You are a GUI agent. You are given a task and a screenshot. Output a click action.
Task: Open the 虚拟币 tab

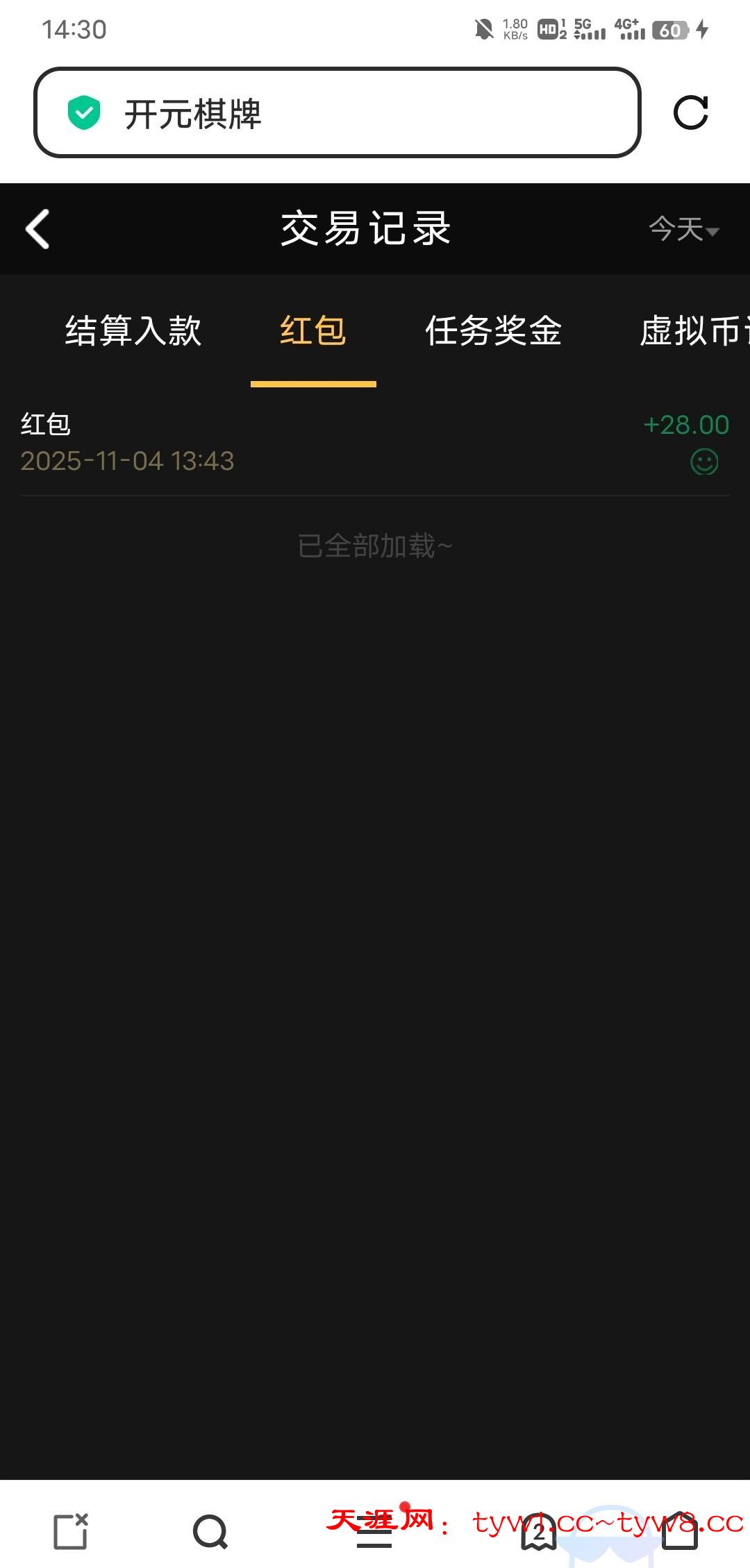pos(693,330)
